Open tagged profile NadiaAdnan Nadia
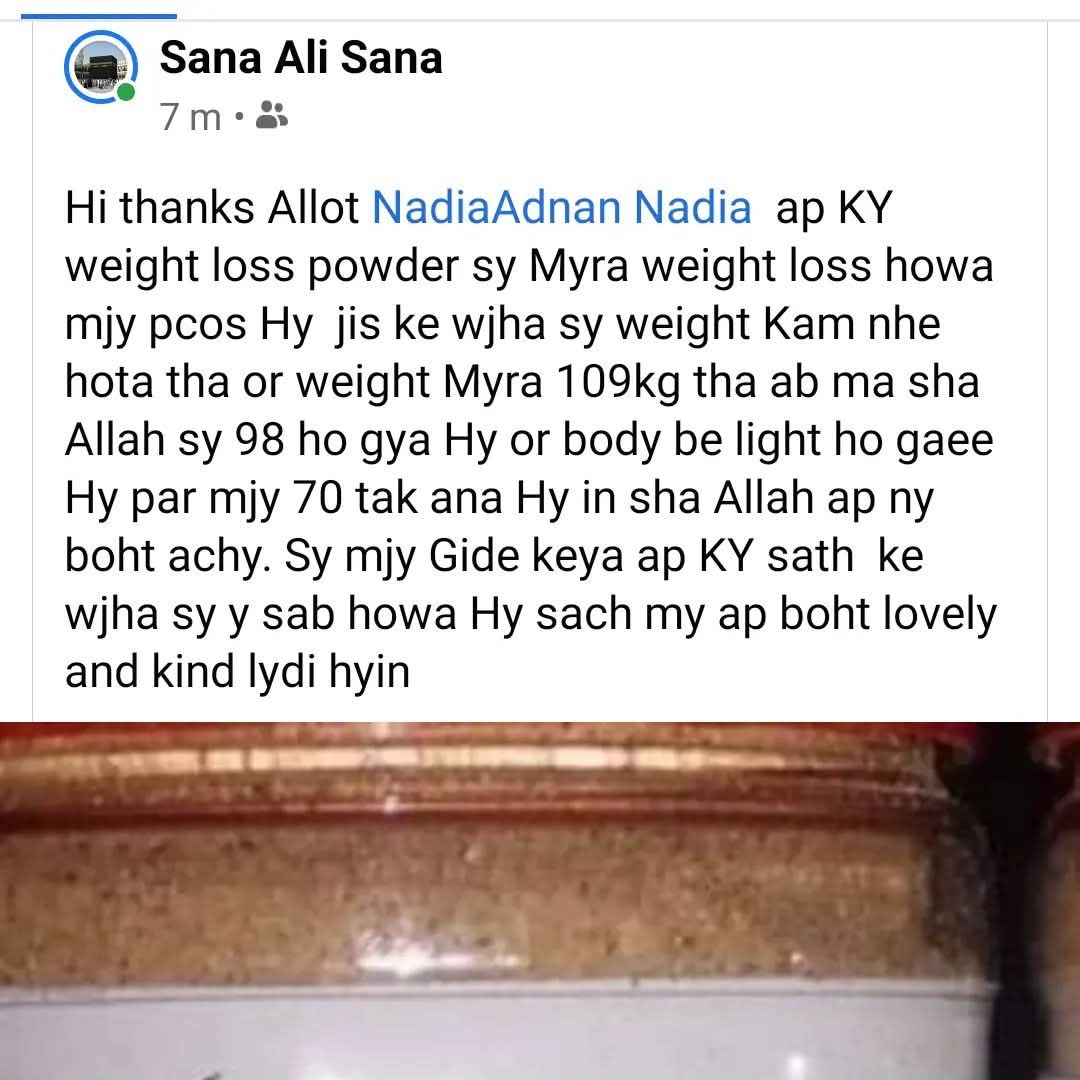Image resolution: width=1080 pixels, height=1080 pixels. tap(561, 207)
